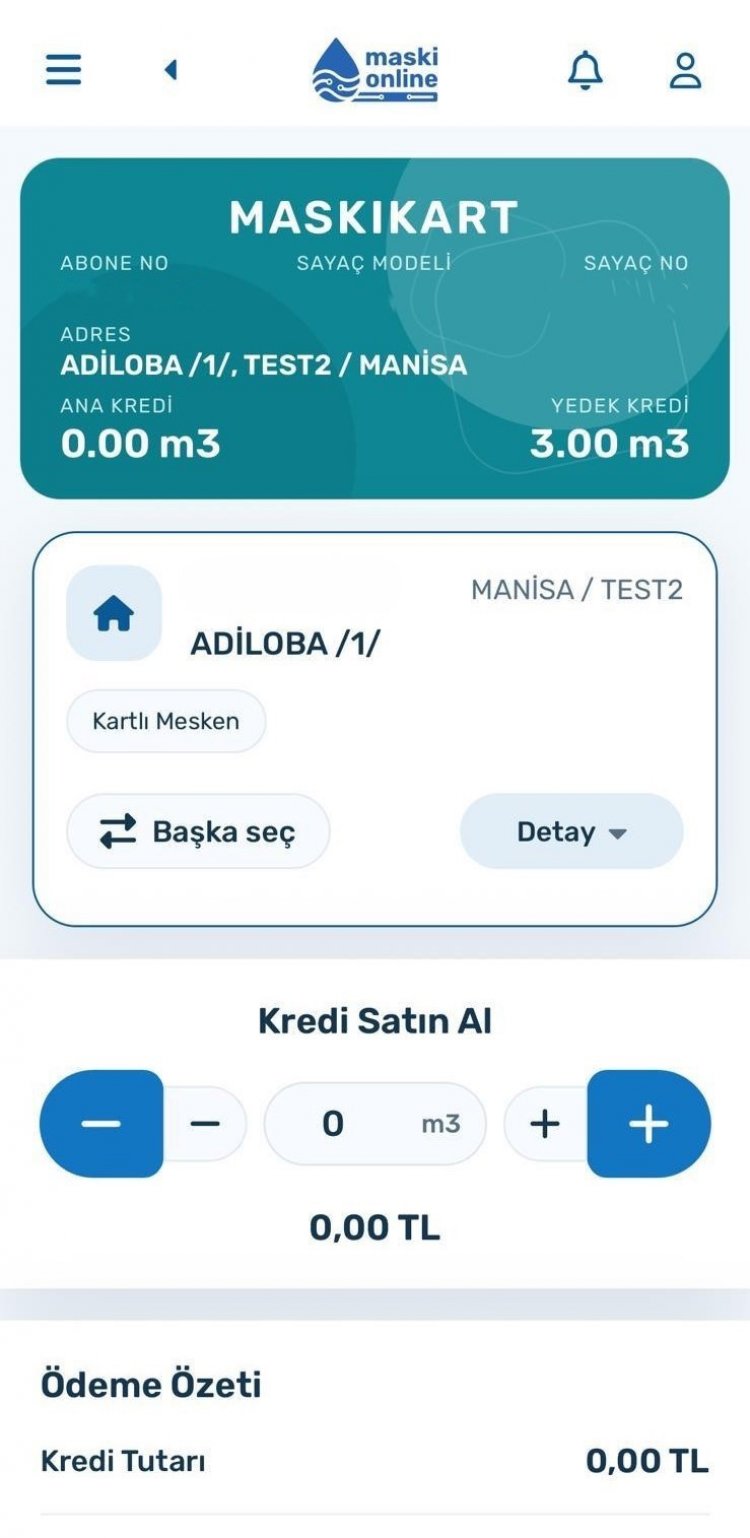750x1538 pixels.
Task: Focus the m3 credit amount field
Action: click(x=374, y=1124)
